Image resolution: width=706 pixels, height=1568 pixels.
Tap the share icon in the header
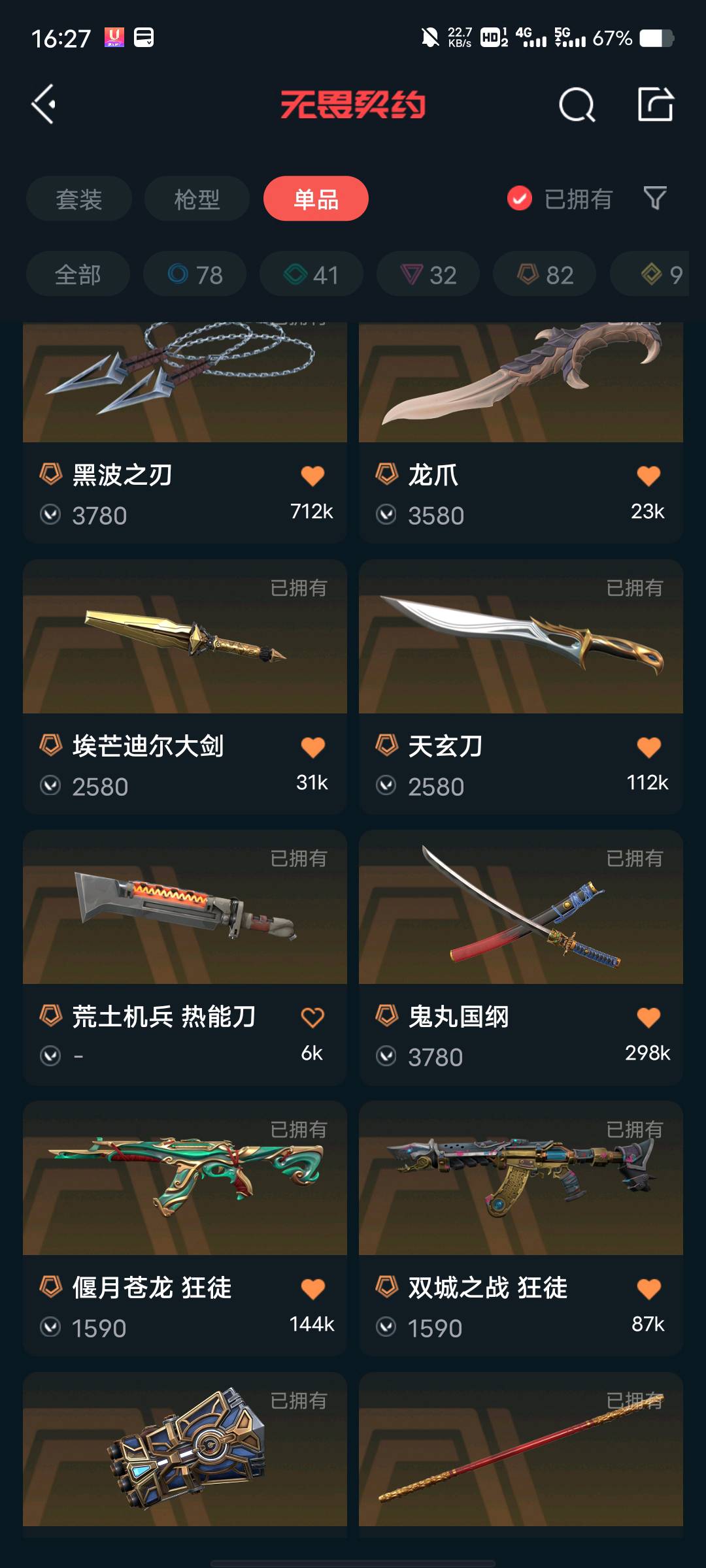655,105
